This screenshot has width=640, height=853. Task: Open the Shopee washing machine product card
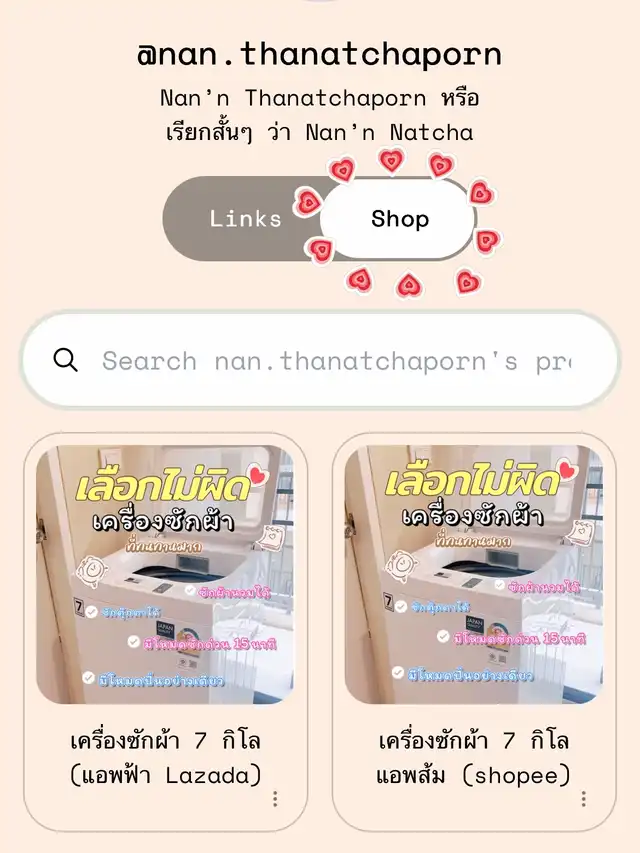point(474,600)
